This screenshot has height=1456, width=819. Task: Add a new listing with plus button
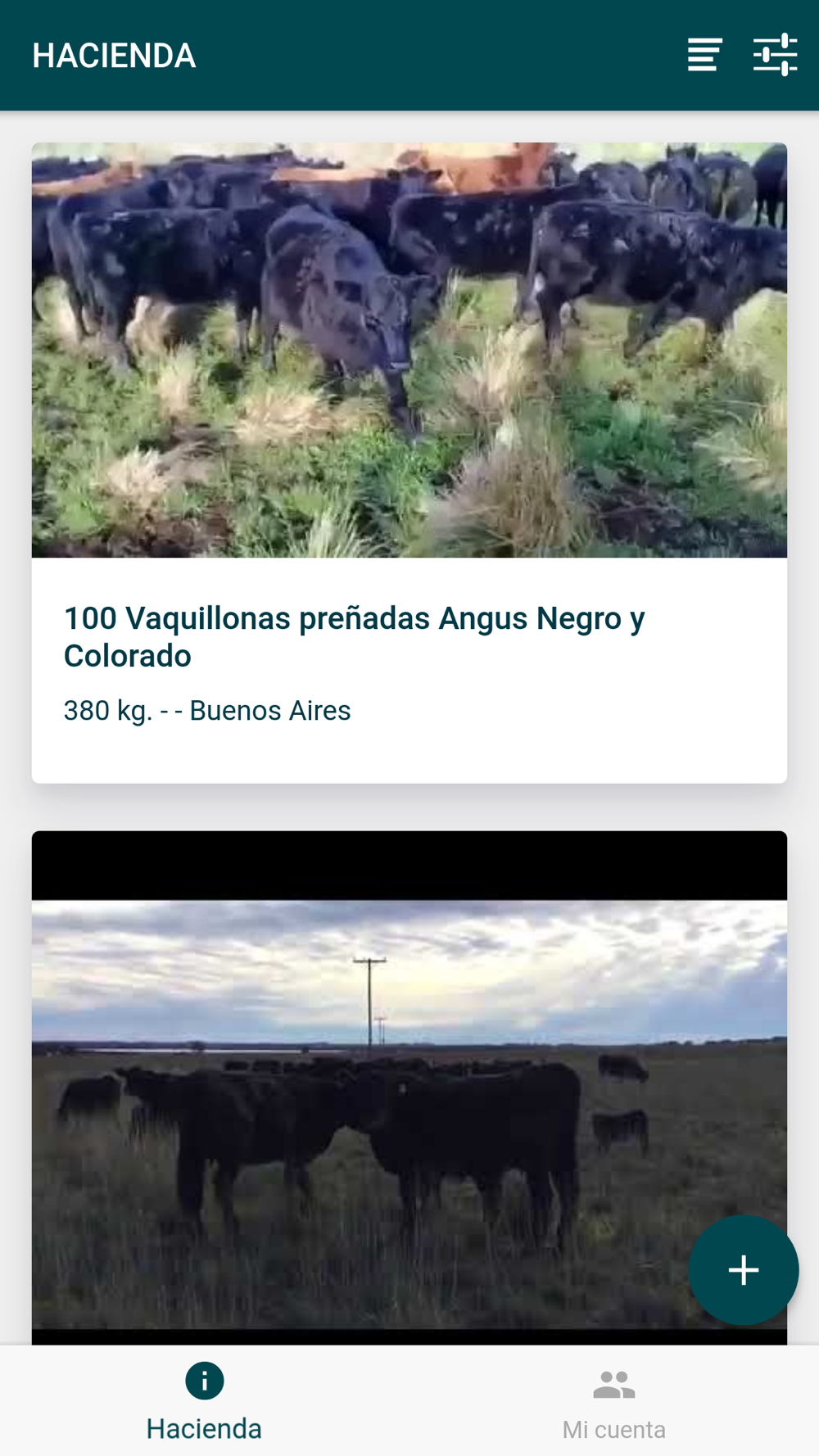pyautogui.click(x=743, y=1270)
